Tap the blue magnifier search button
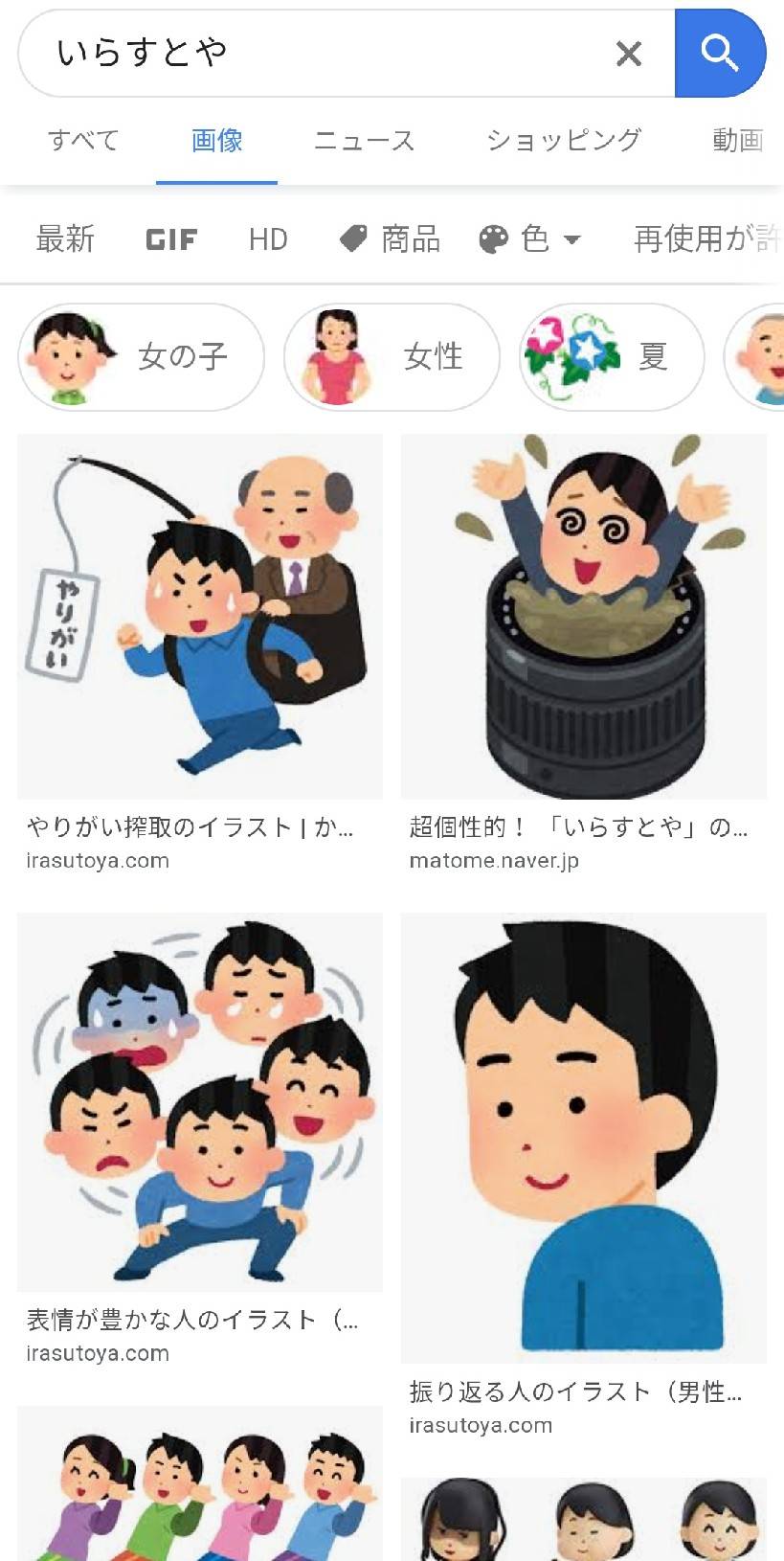Screen dimensions: 784x1561 pos(720,53)
